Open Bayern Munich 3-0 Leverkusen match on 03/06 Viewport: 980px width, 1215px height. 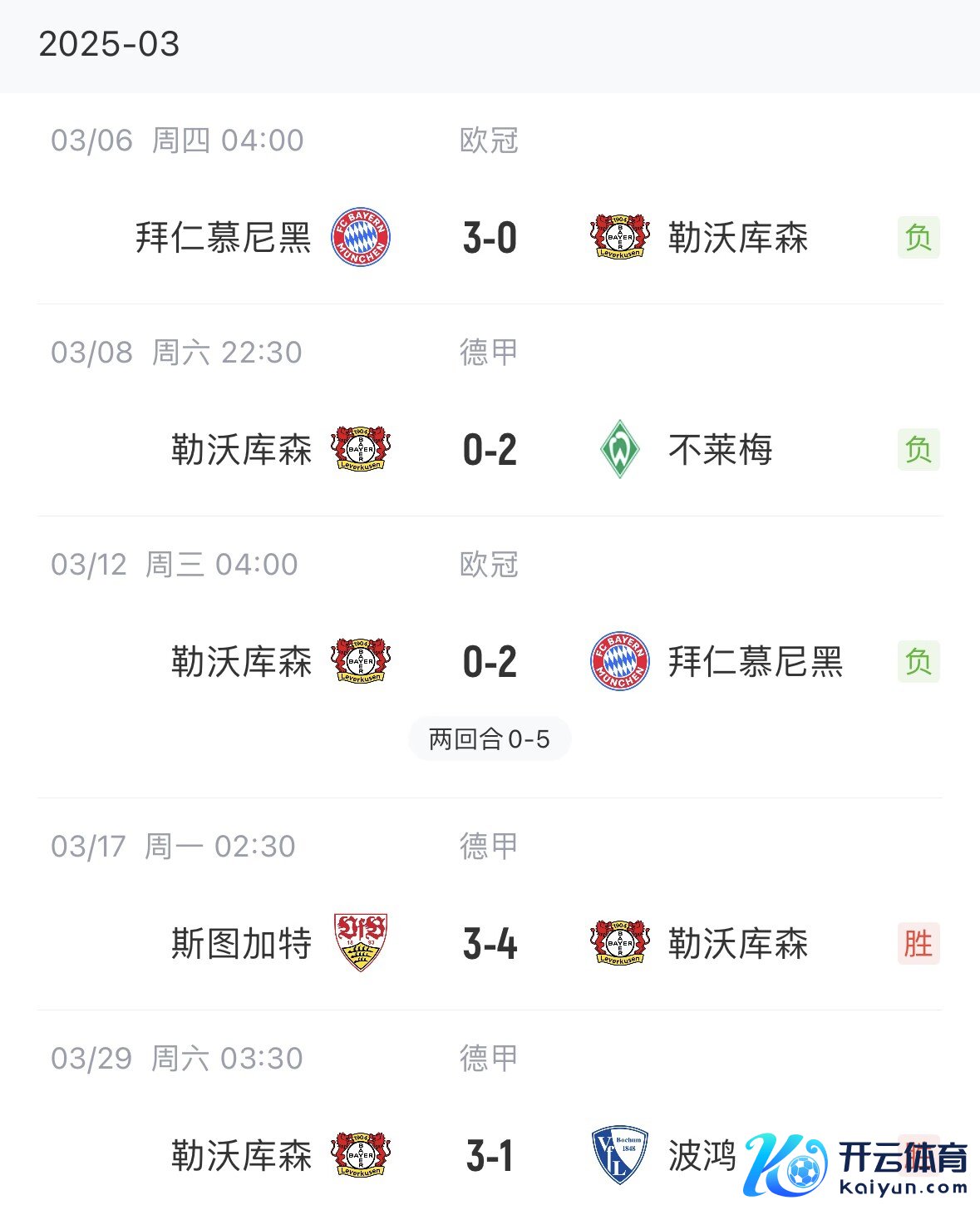pyautogui.click(x=490, y=238)
